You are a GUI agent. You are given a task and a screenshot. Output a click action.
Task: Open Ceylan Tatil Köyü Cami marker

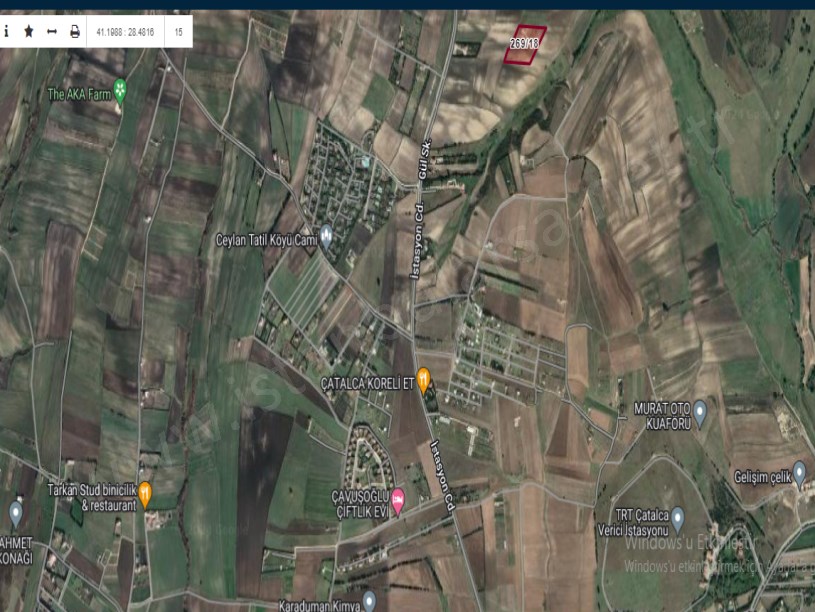[326, 238]
